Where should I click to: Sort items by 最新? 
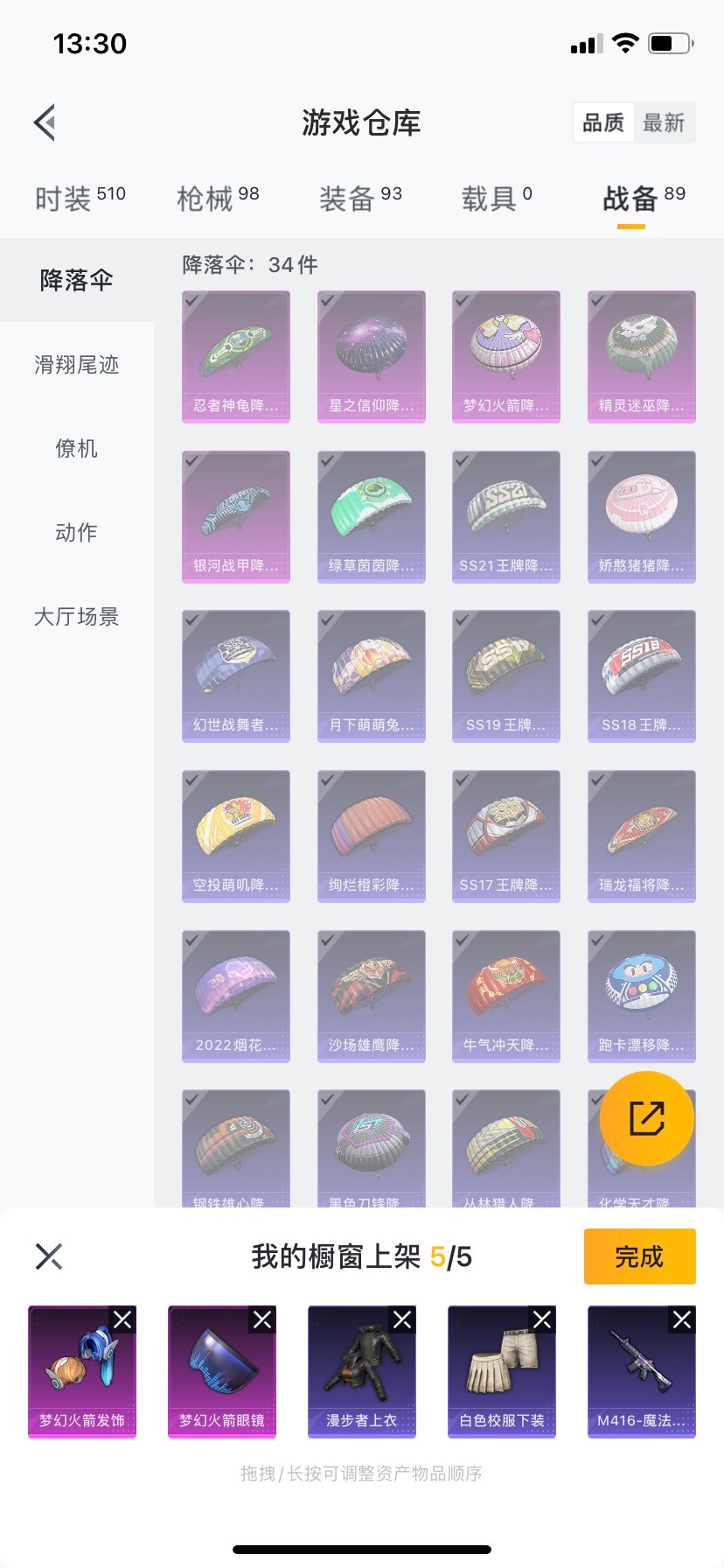[664, 122]
